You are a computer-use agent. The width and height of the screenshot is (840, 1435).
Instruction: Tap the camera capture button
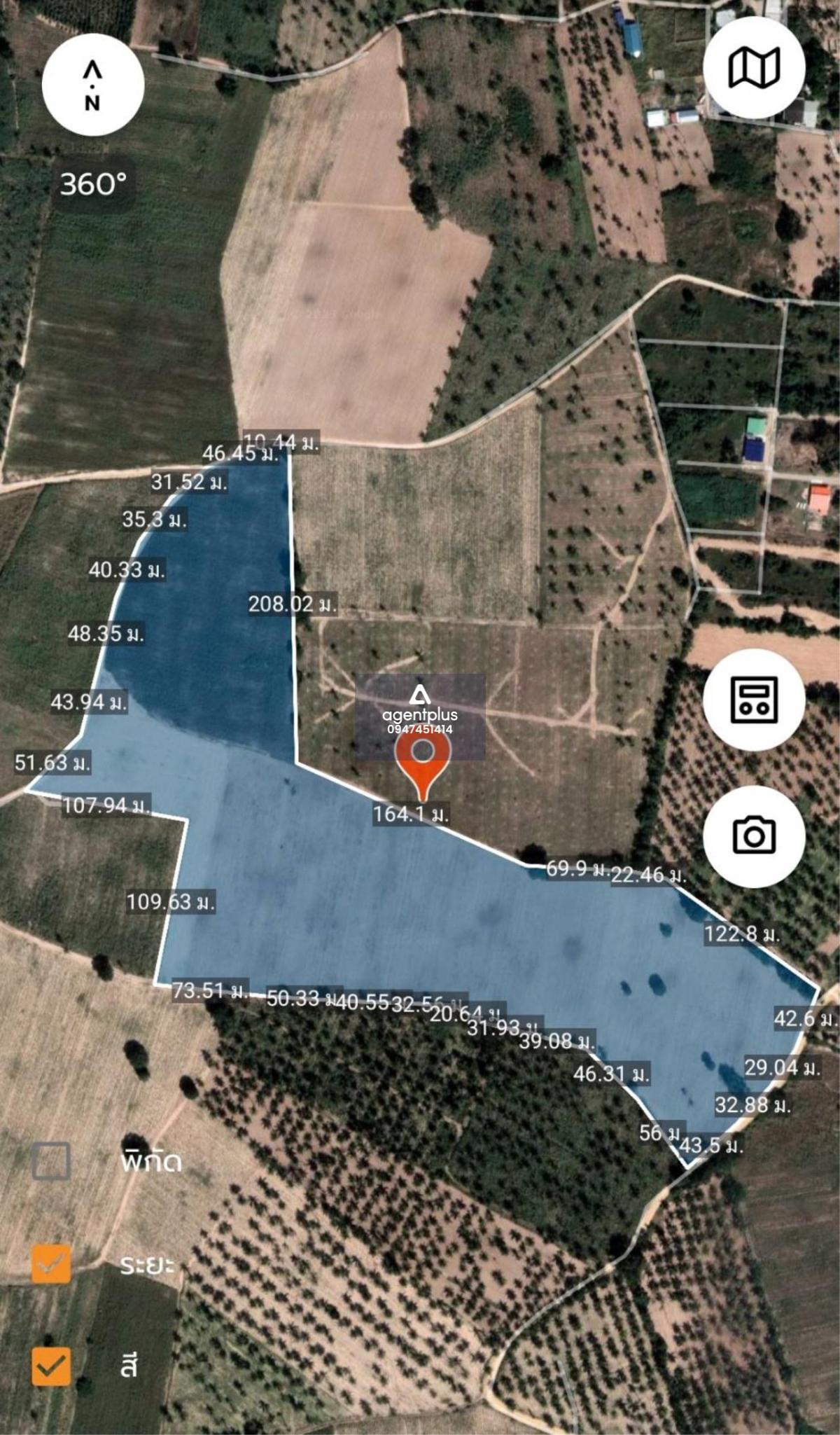(754, 836)
